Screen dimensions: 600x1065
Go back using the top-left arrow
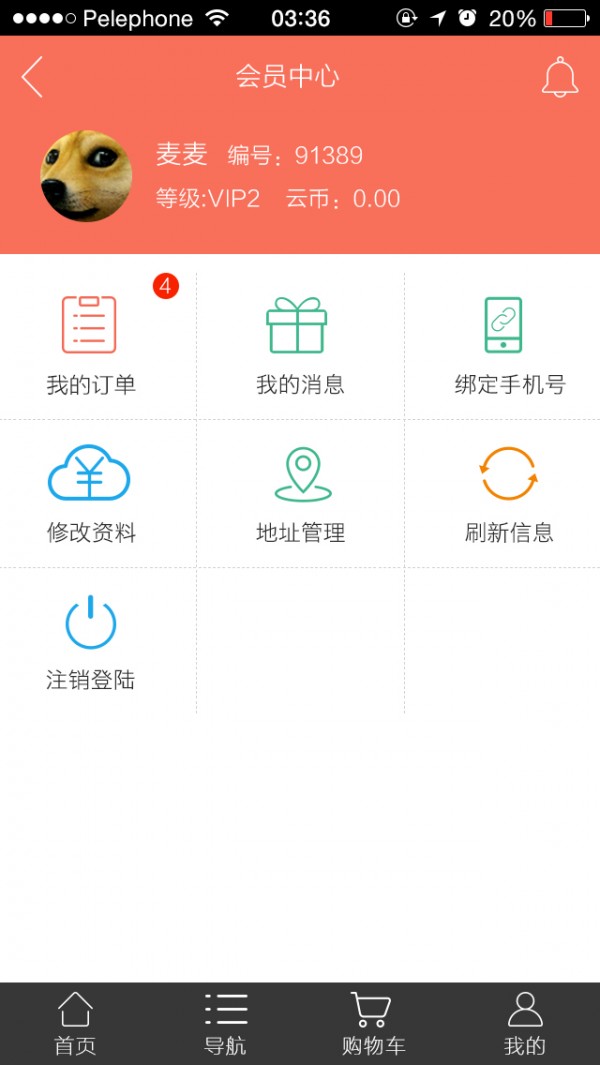32,77
